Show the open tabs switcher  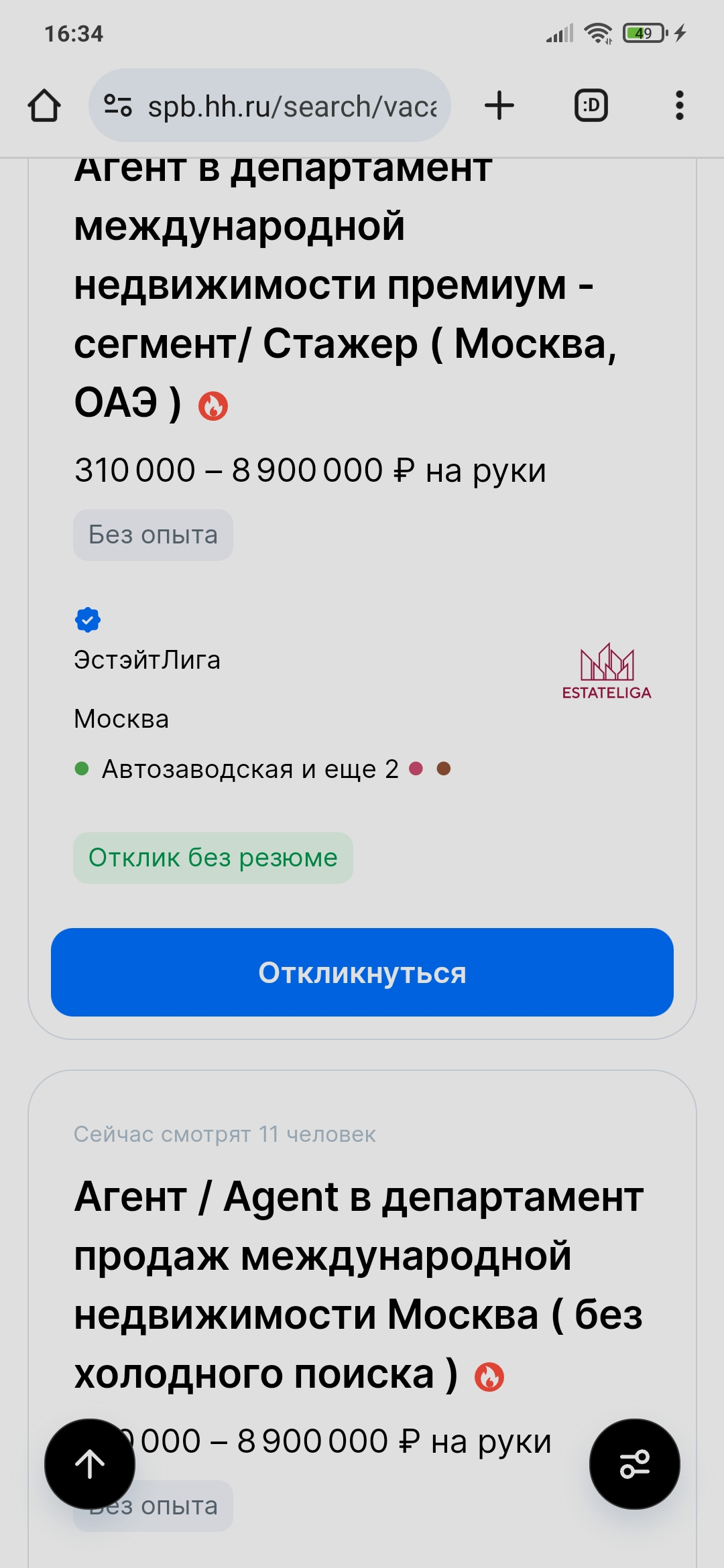[591, 106]
